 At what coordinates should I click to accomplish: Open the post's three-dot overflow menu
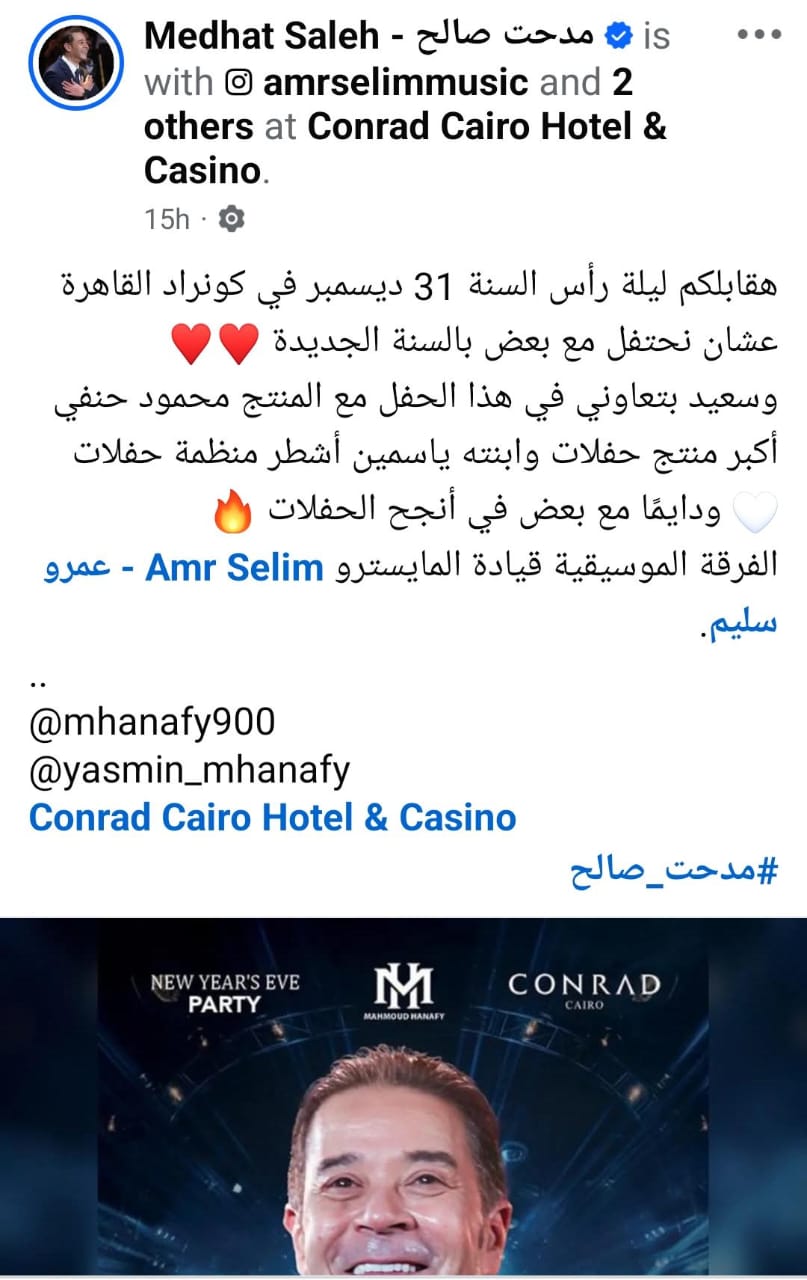pyautogui.click(x=758, y=35)
